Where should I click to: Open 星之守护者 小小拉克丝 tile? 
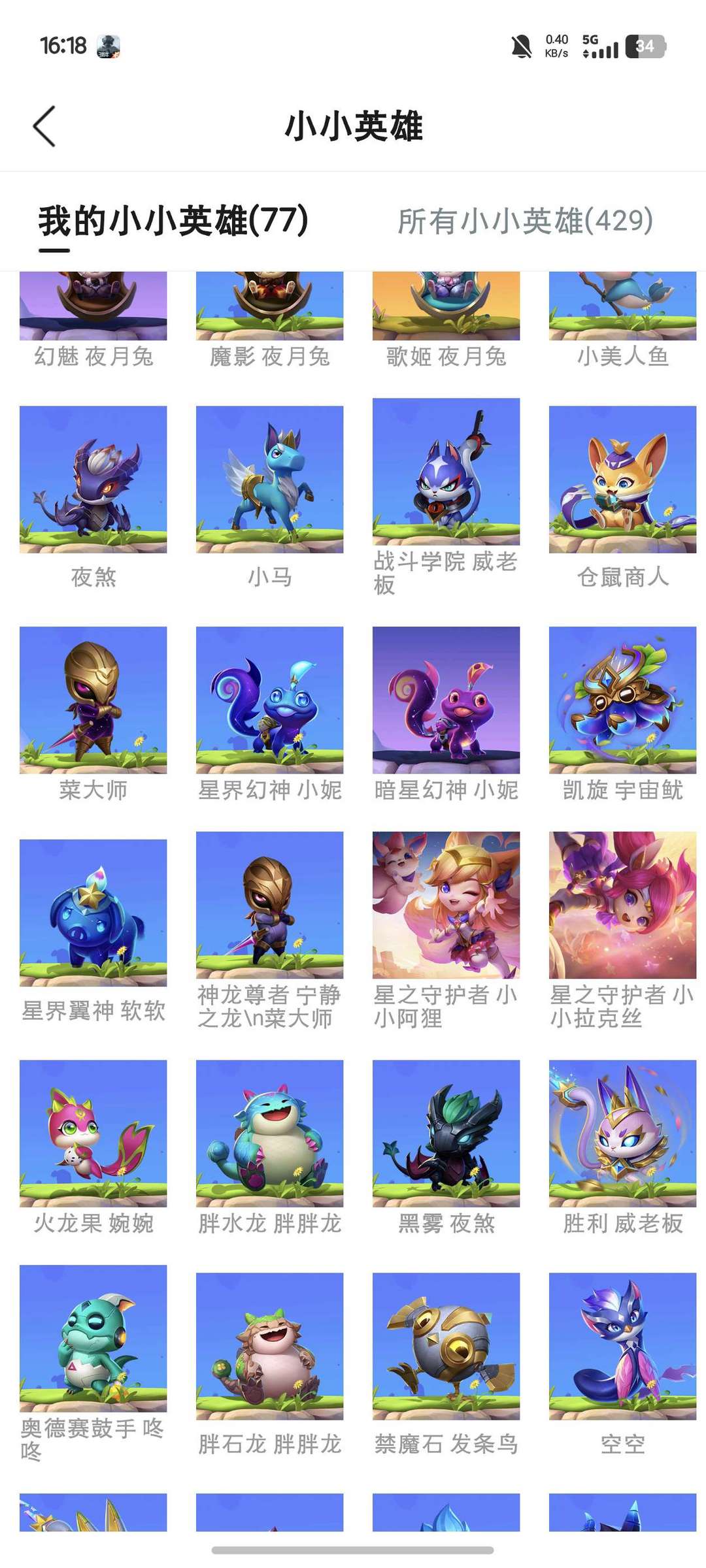(622, 905)
